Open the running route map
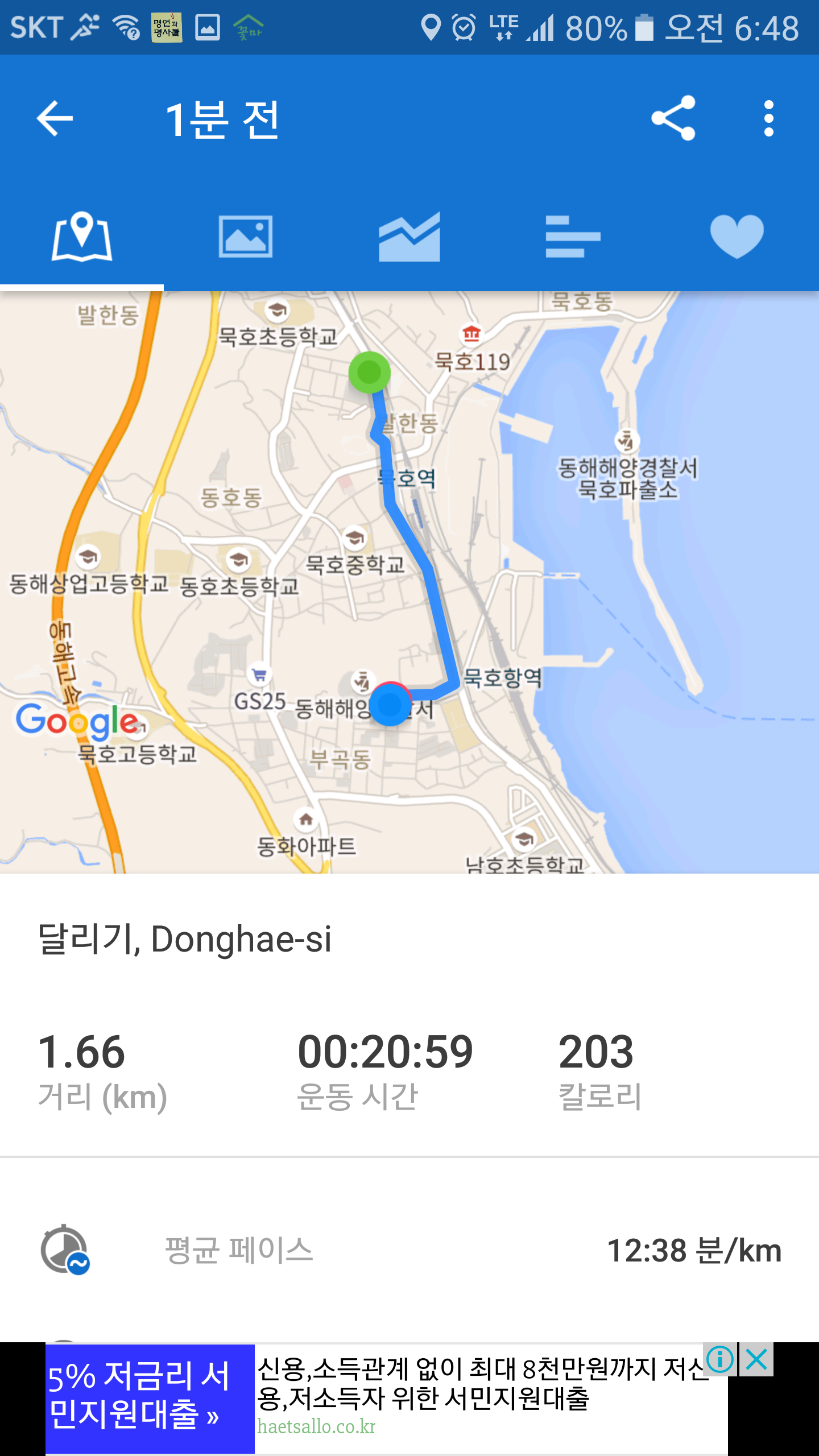Image resolution: width=819 pixels, height=1456 pixels. click(409, 582)
